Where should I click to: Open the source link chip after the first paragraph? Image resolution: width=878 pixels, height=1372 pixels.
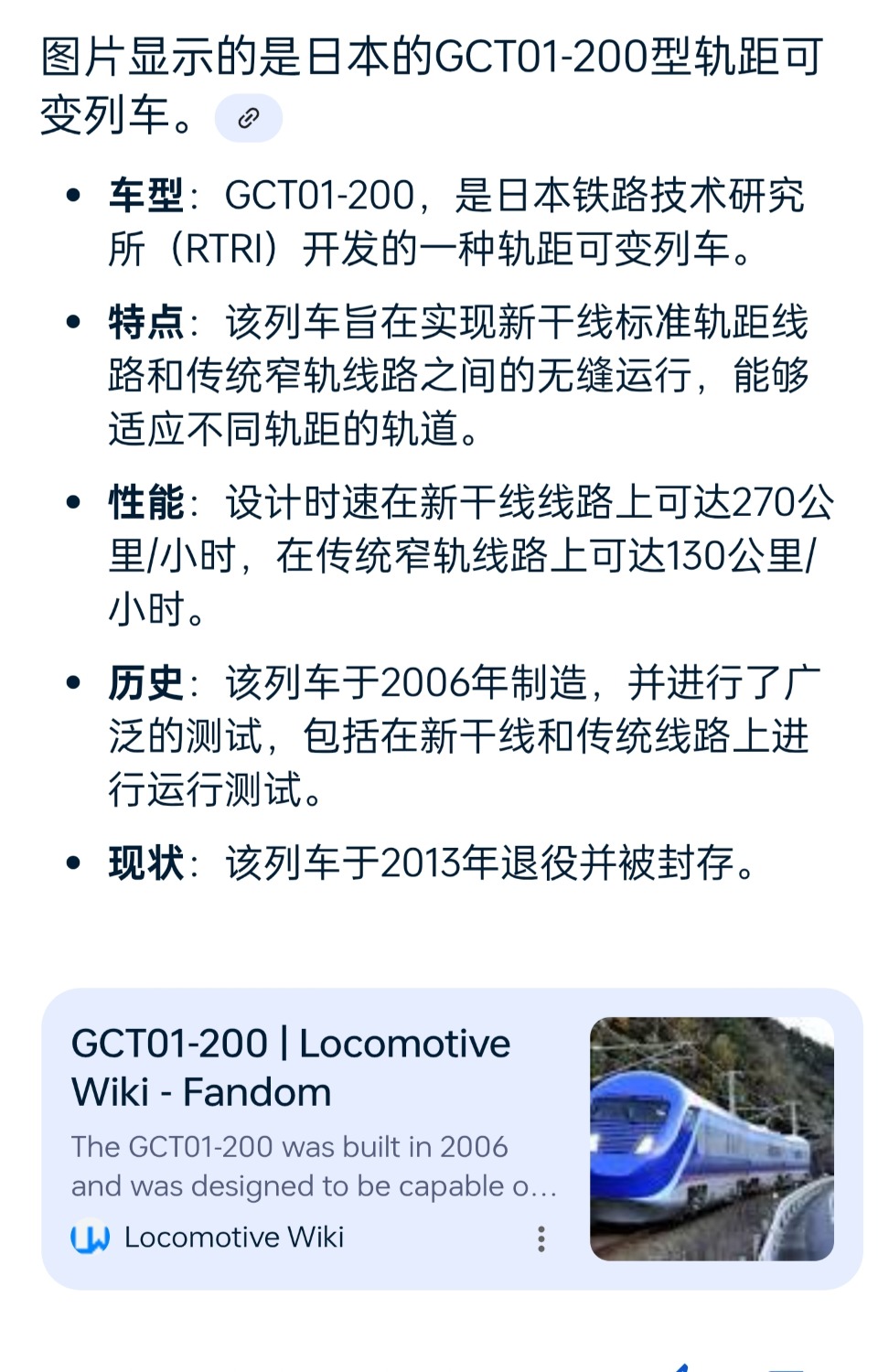(x=248, y=118)
